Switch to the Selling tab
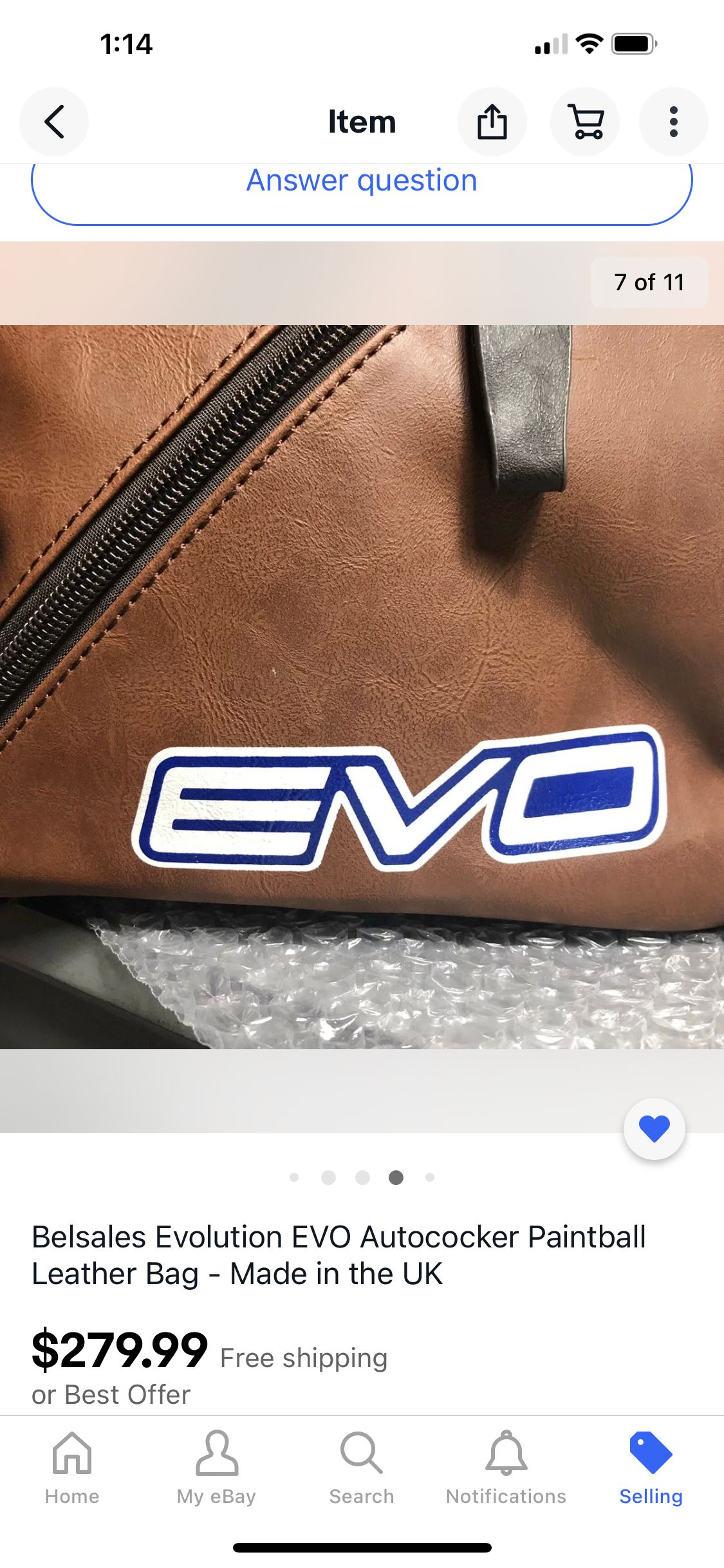The image size is (724, 1568). (651, 1469)
